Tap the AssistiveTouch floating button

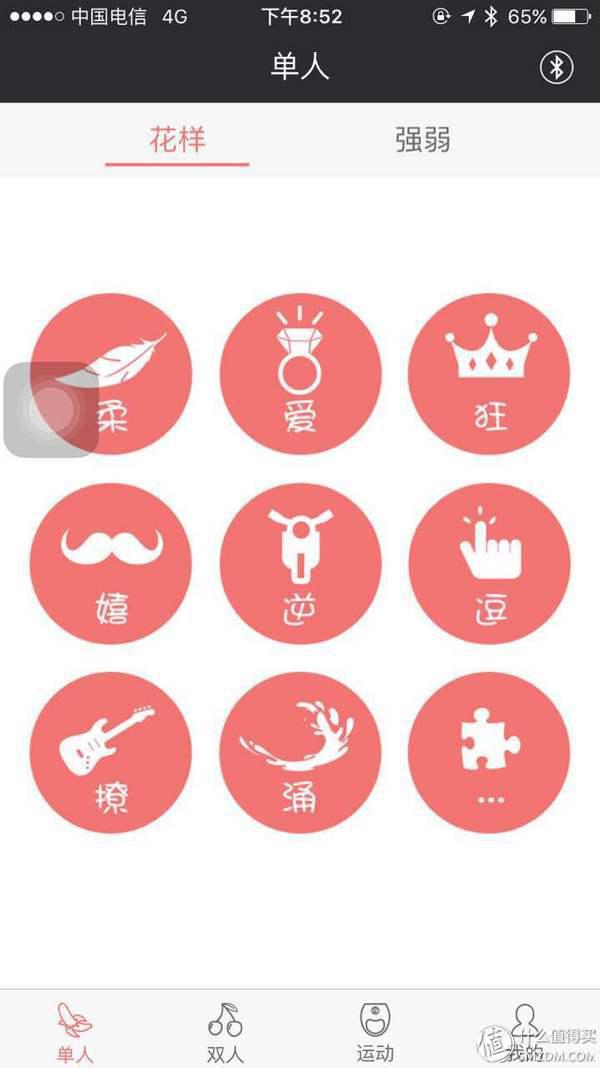(x=50, y=410)
